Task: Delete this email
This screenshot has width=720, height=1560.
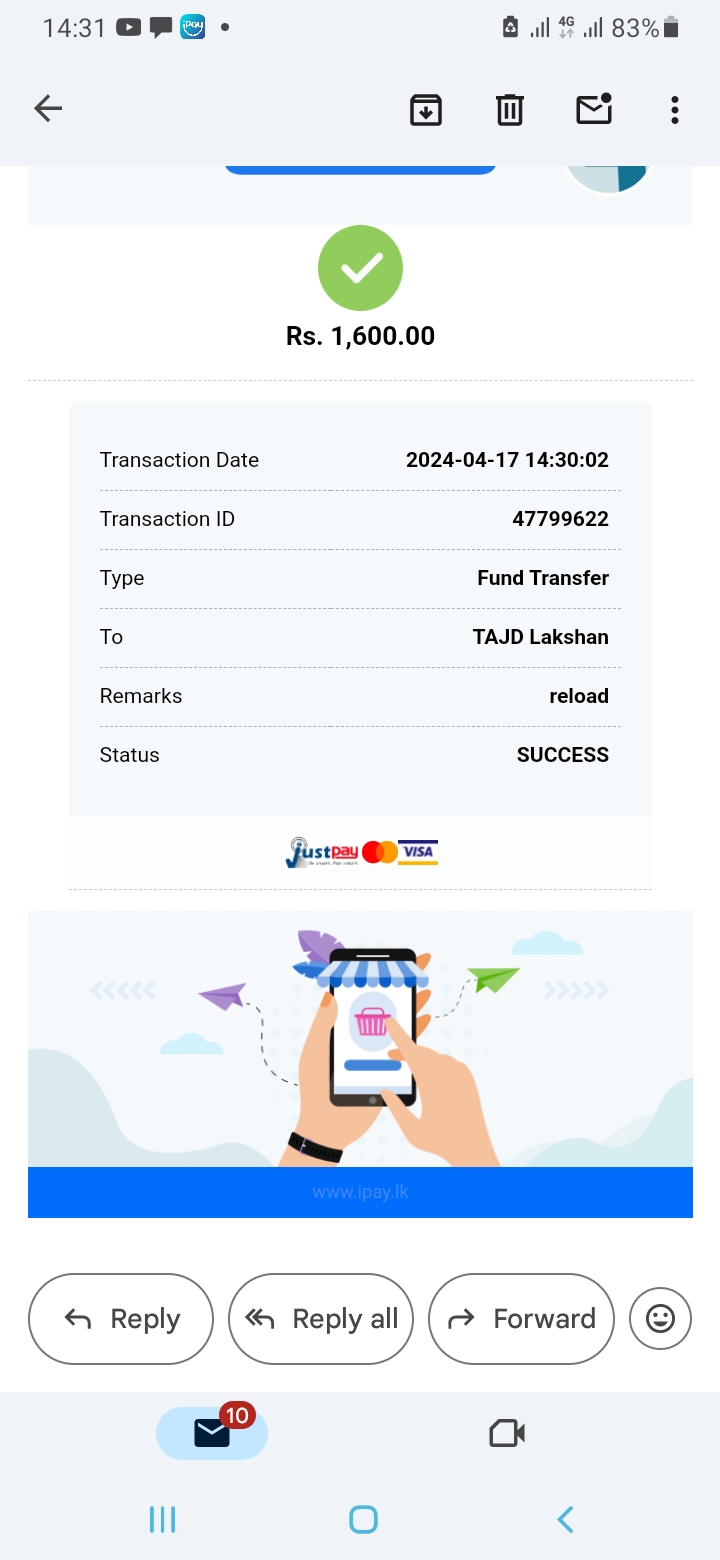Action: [510, 109]
